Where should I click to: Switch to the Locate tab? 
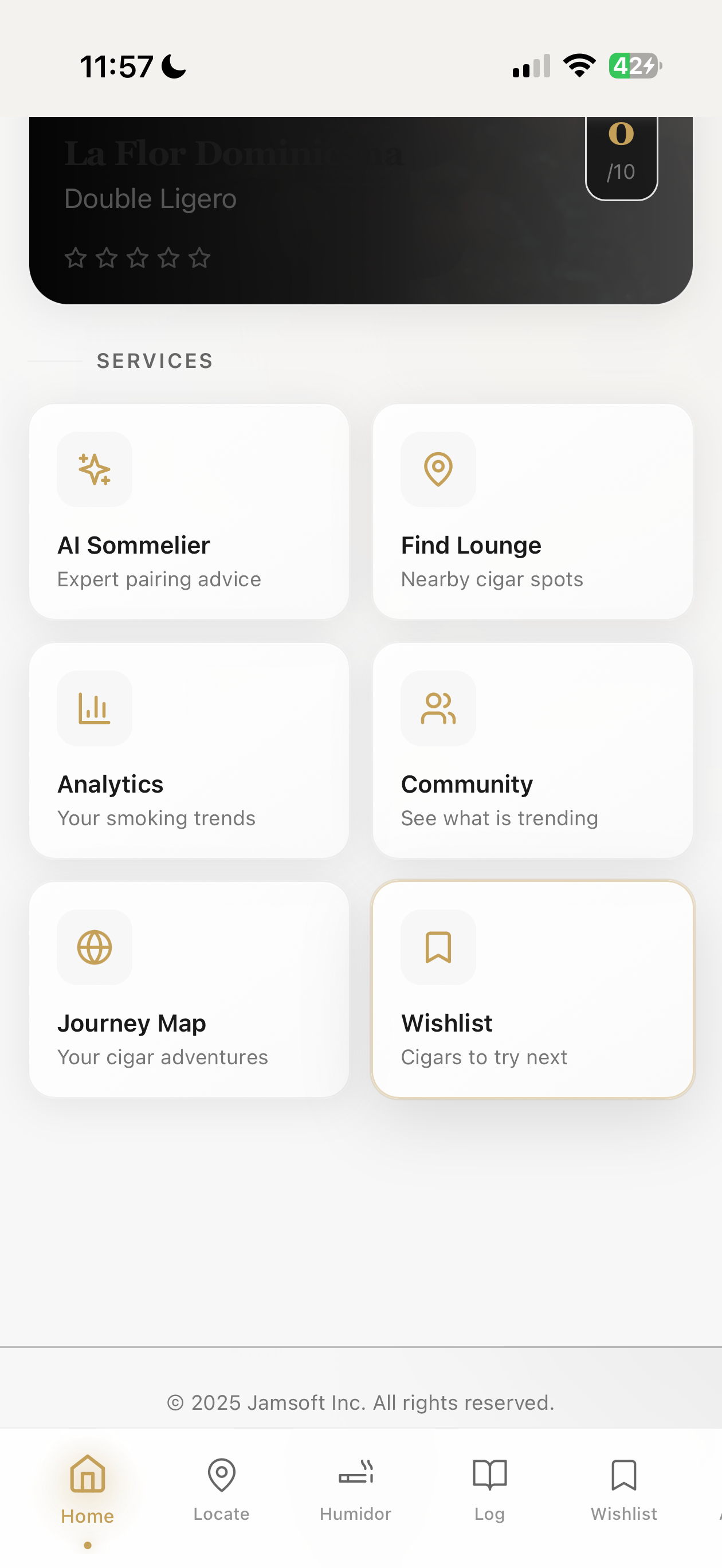(x=222, y=1488)
